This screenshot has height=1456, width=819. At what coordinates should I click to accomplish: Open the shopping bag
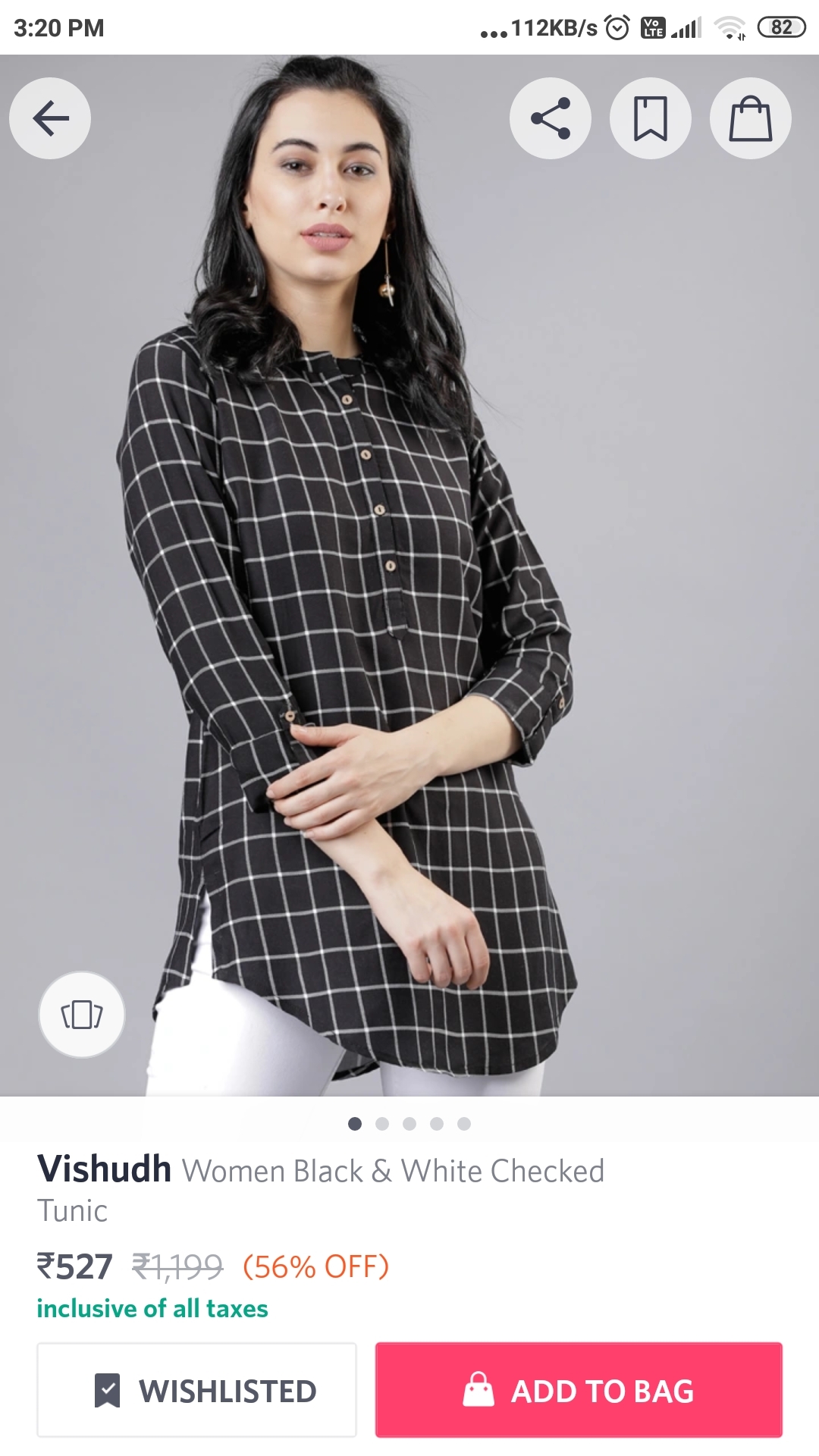(751, 118)
